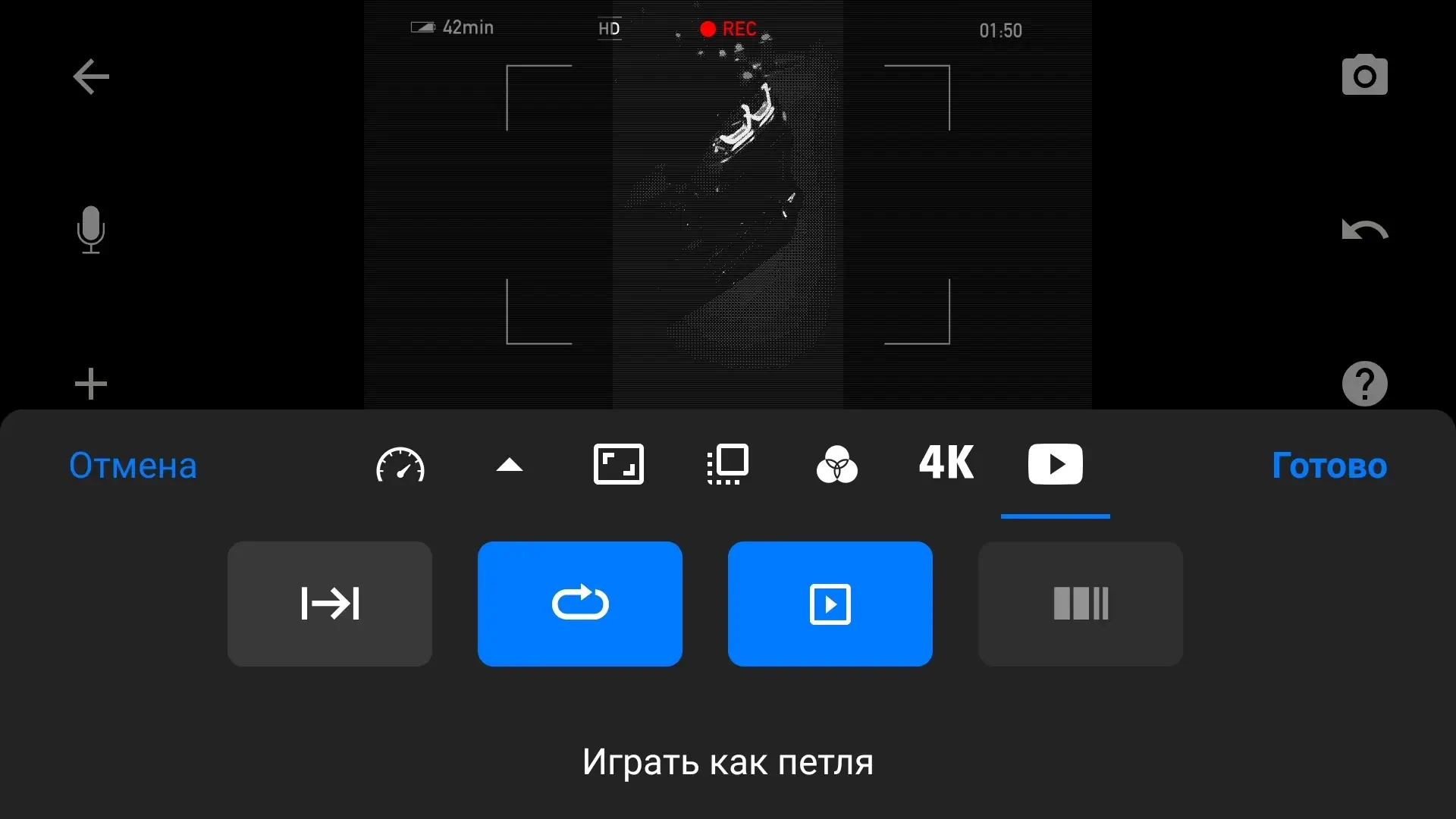Open the aspect ratio frame tab
The width and height of the screenshot is (1456, 819).
tap(618, 464)
